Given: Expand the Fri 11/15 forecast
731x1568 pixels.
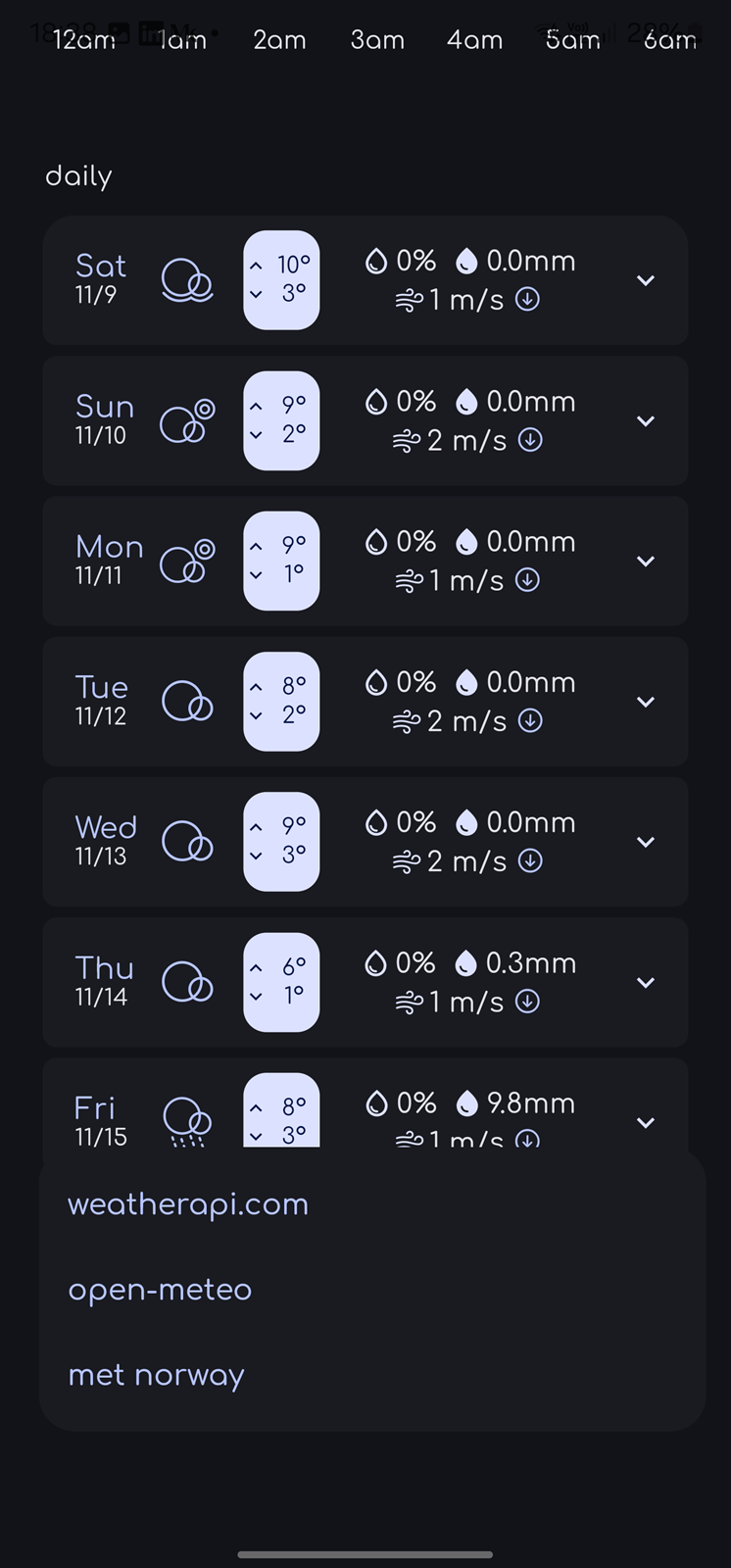Looking at the screenshot, I should (646, 1123).
